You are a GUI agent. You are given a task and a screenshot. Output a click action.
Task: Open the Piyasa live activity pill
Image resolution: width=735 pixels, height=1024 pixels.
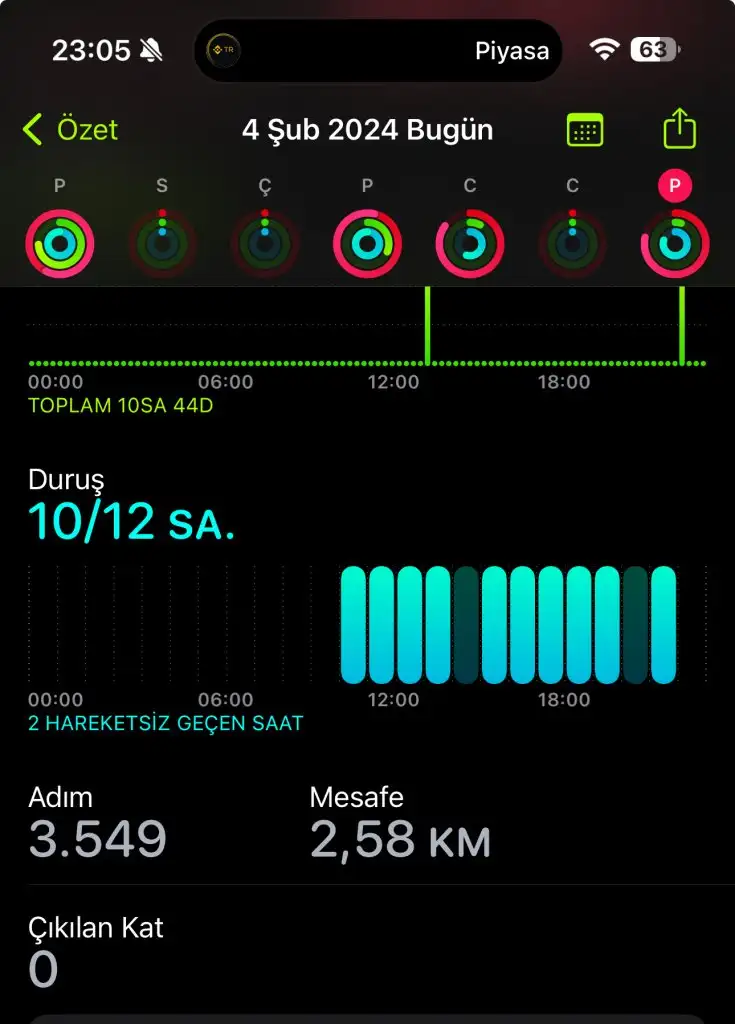[x=377, y=50]
